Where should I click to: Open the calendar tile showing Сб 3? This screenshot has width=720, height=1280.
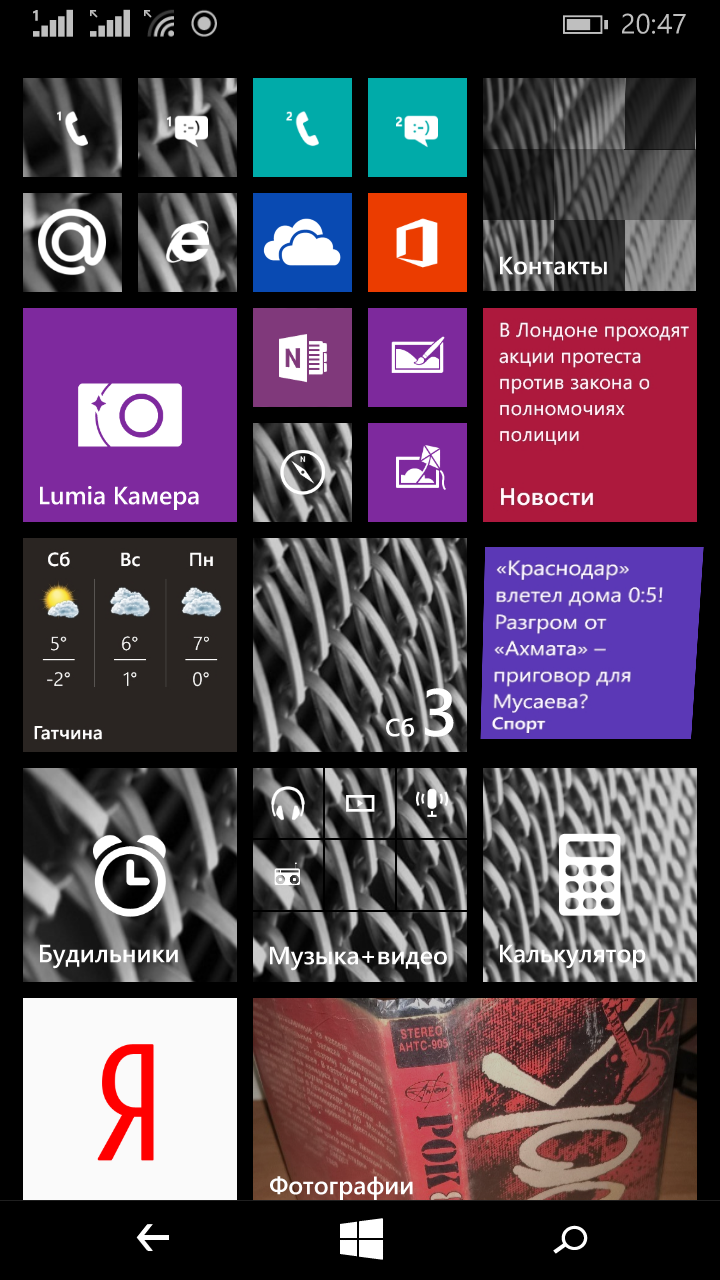(360, 645)
